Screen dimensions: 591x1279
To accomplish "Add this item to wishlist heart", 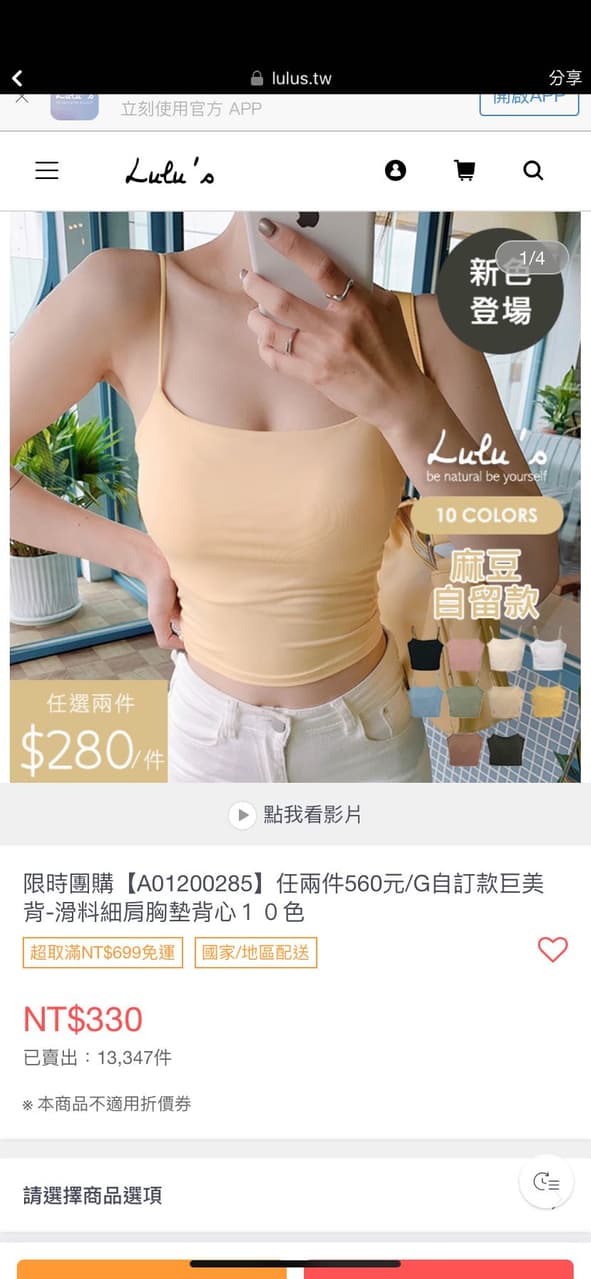I will pos(552,949).
